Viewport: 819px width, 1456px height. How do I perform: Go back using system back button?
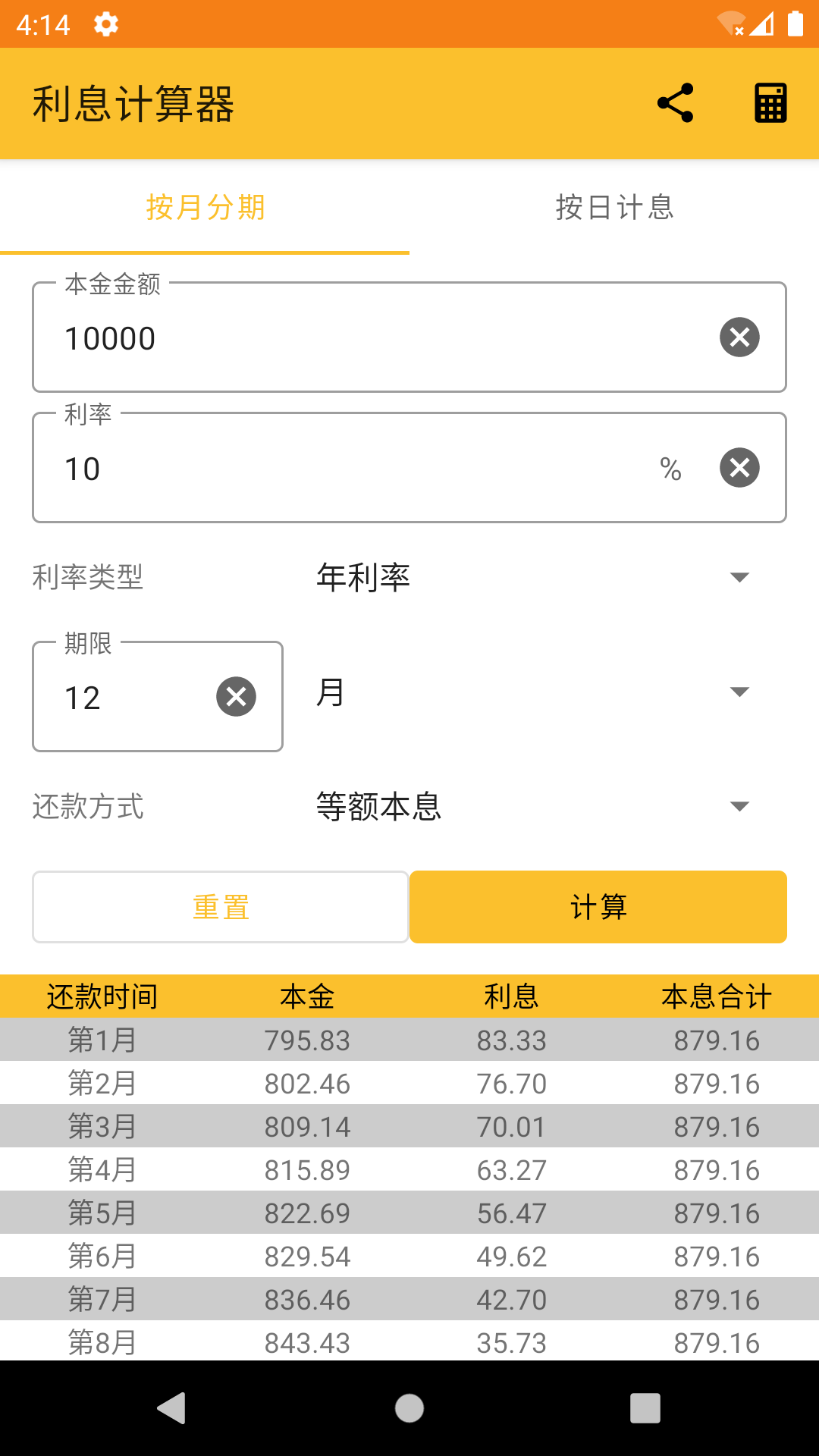click(x=171, y=1408)
